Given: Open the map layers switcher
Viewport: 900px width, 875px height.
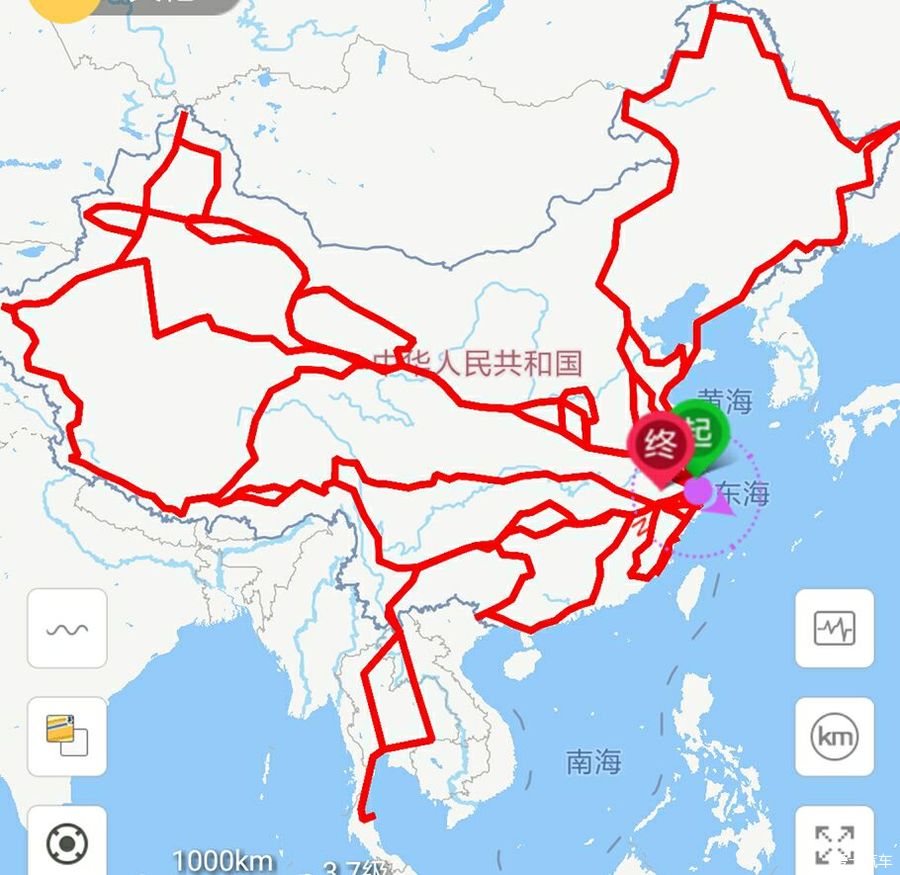Looking at the screenshot, I should click(67, 736).
